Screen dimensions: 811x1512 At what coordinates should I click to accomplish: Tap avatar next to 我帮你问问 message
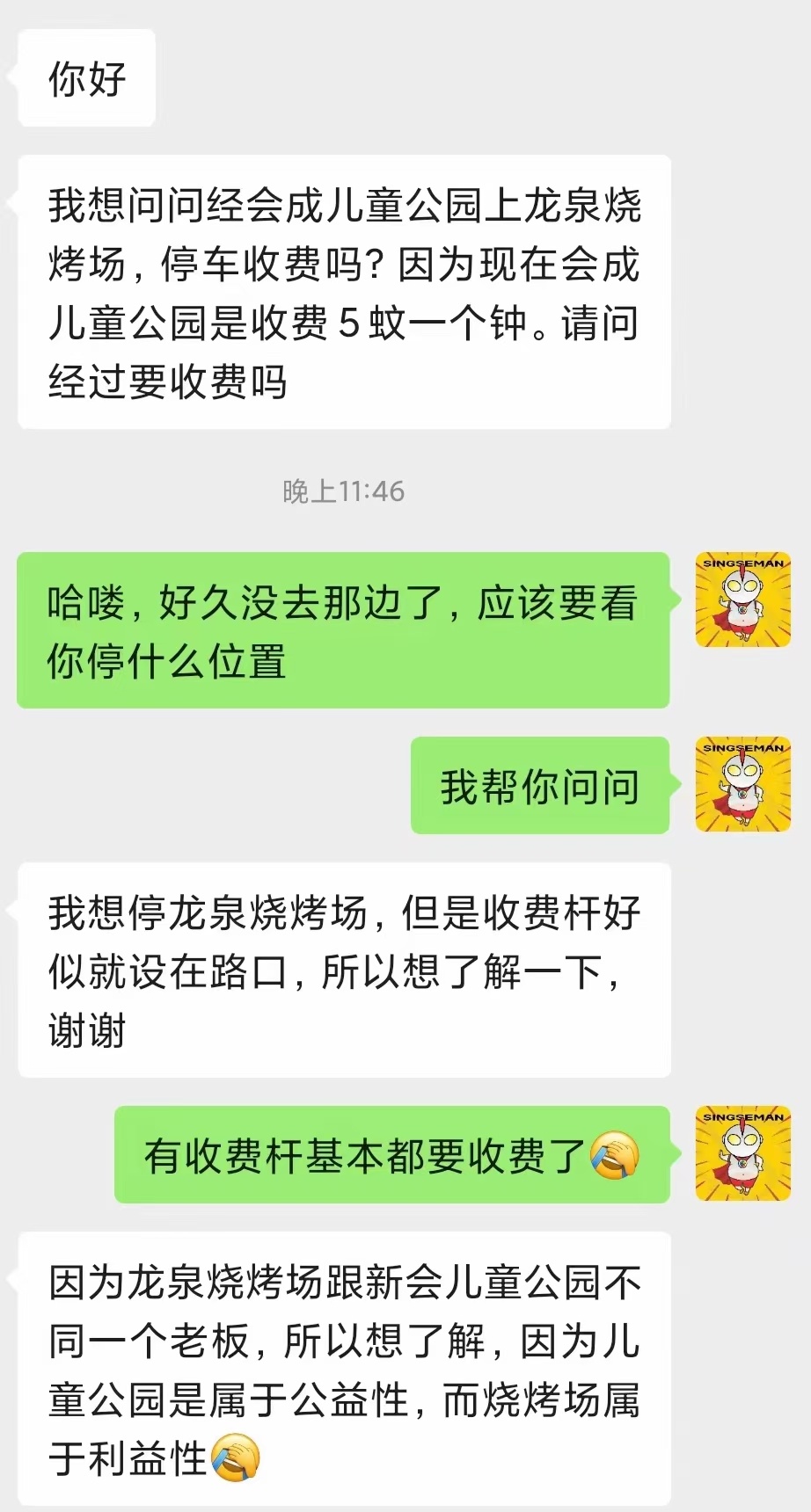pyautogui.click(x=743, y=784)
